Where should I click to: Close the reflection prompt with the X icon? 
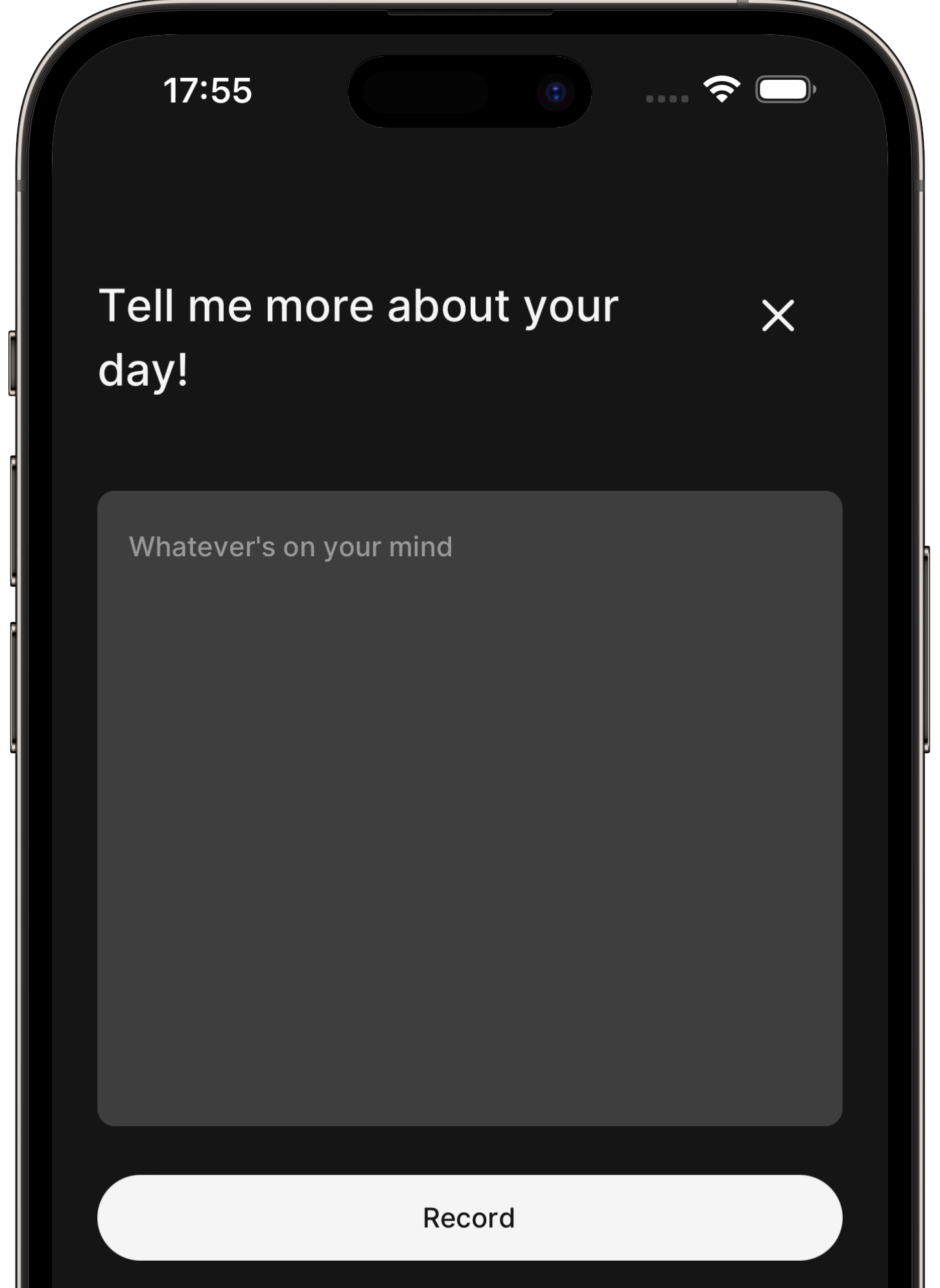[777, 316]
